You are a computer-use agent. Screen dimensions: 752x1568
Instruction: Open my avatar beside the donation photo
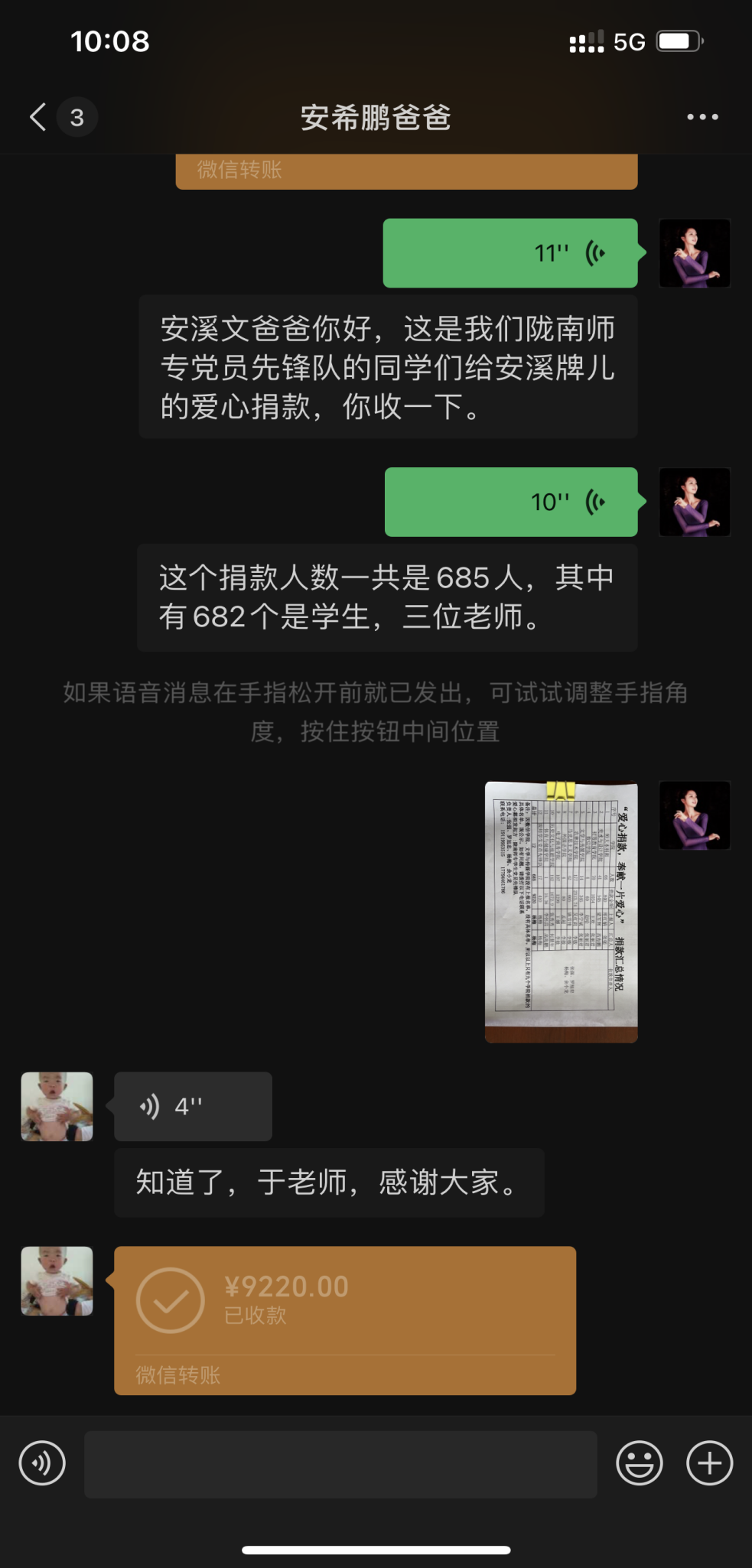coord(695,815)
